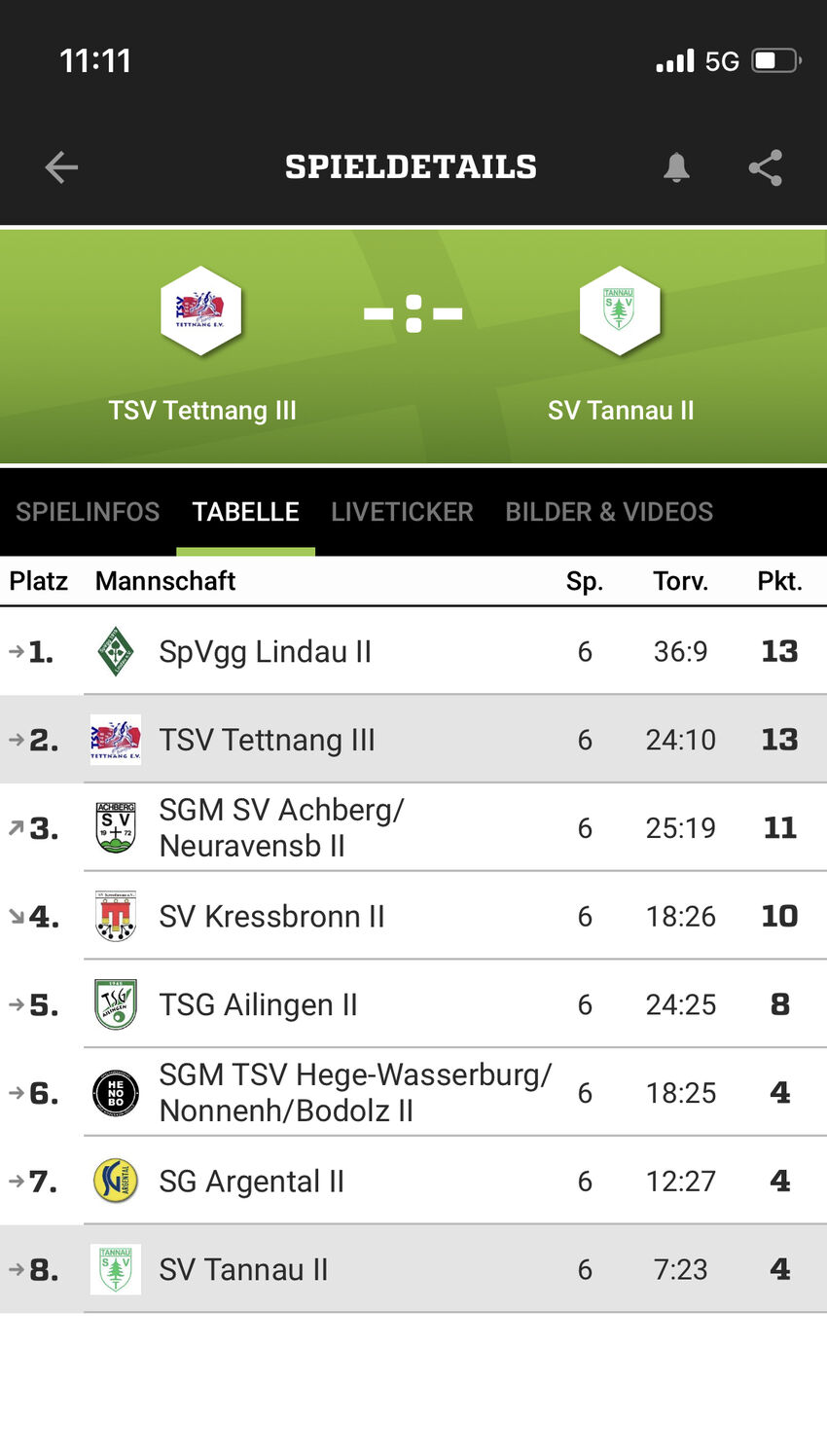Go back with the arrow icon
827x1456 pixels.
pyautogui.click(x=61, y=167)
